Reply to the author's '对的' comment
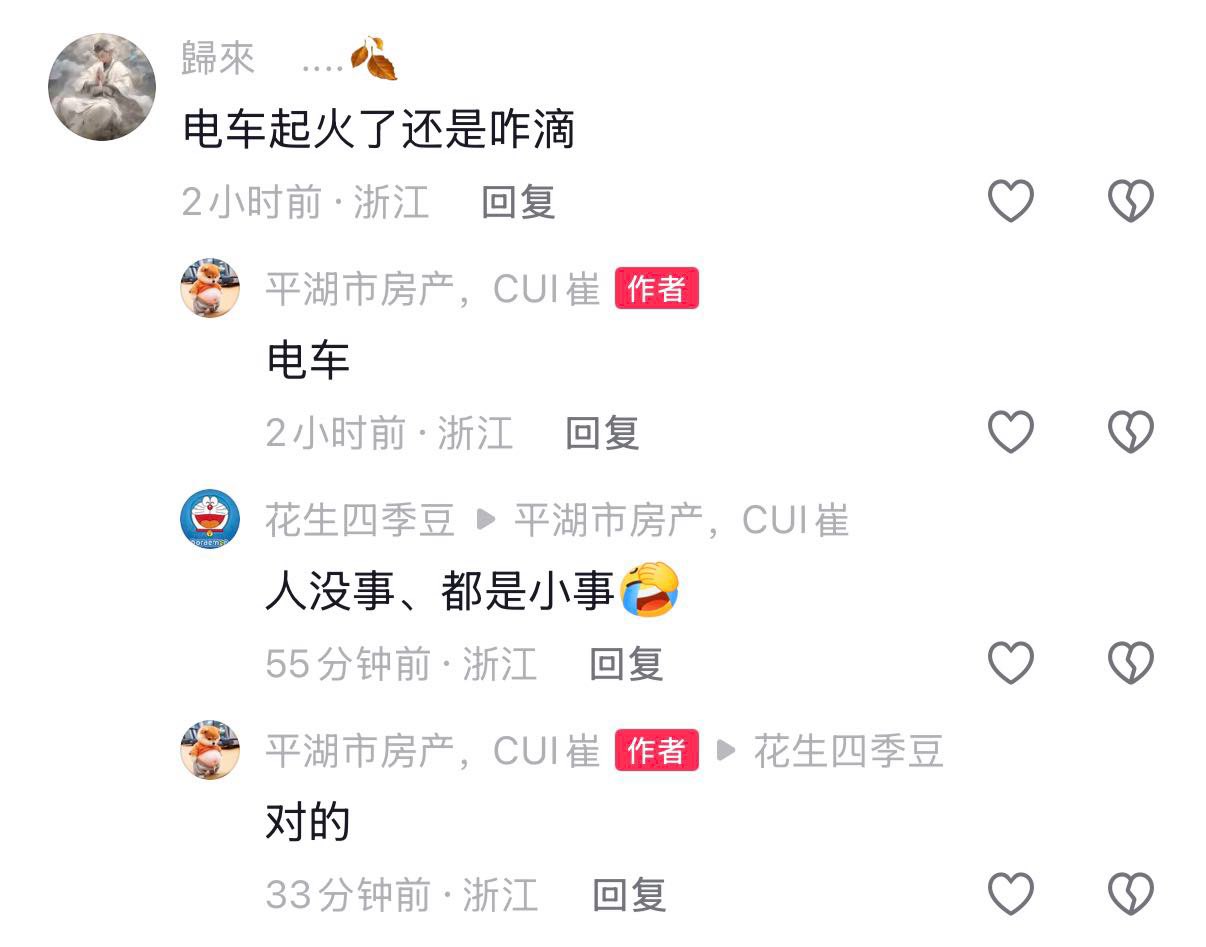The image size is (1206, 947). click(629, 895)
